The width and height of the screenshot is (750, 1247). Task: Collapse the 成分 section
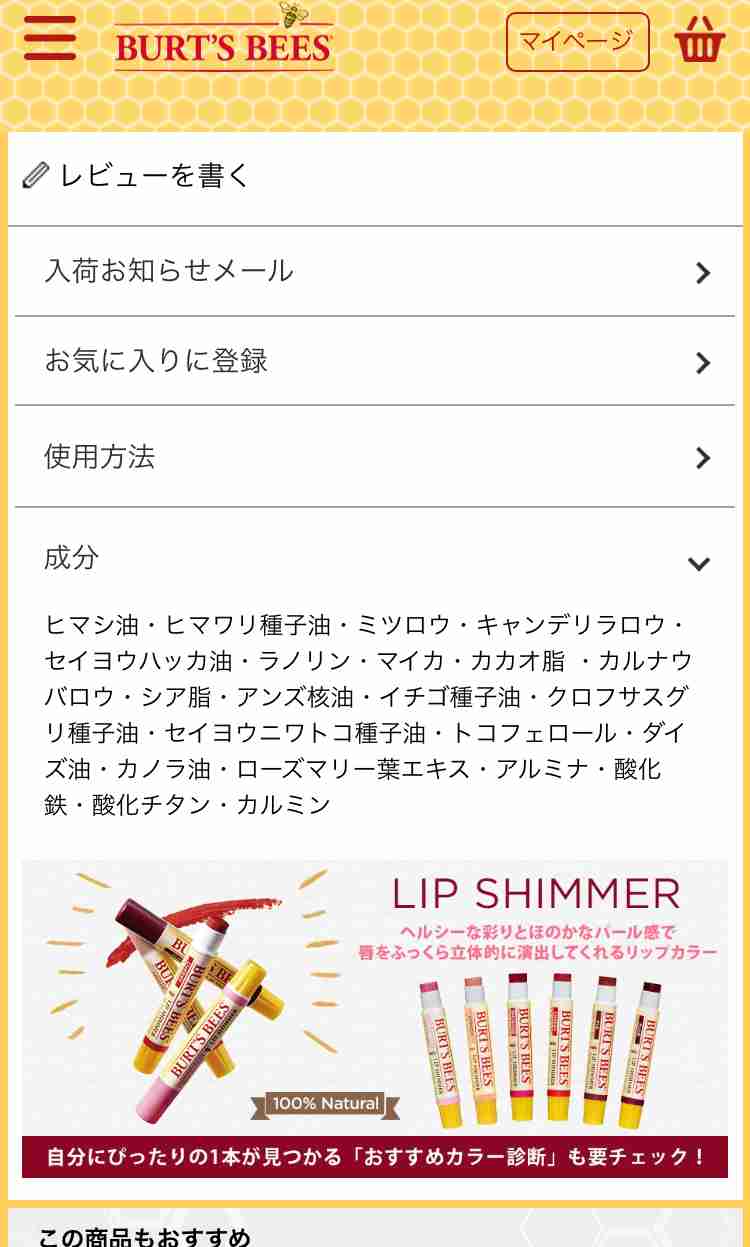pos(375,558)
